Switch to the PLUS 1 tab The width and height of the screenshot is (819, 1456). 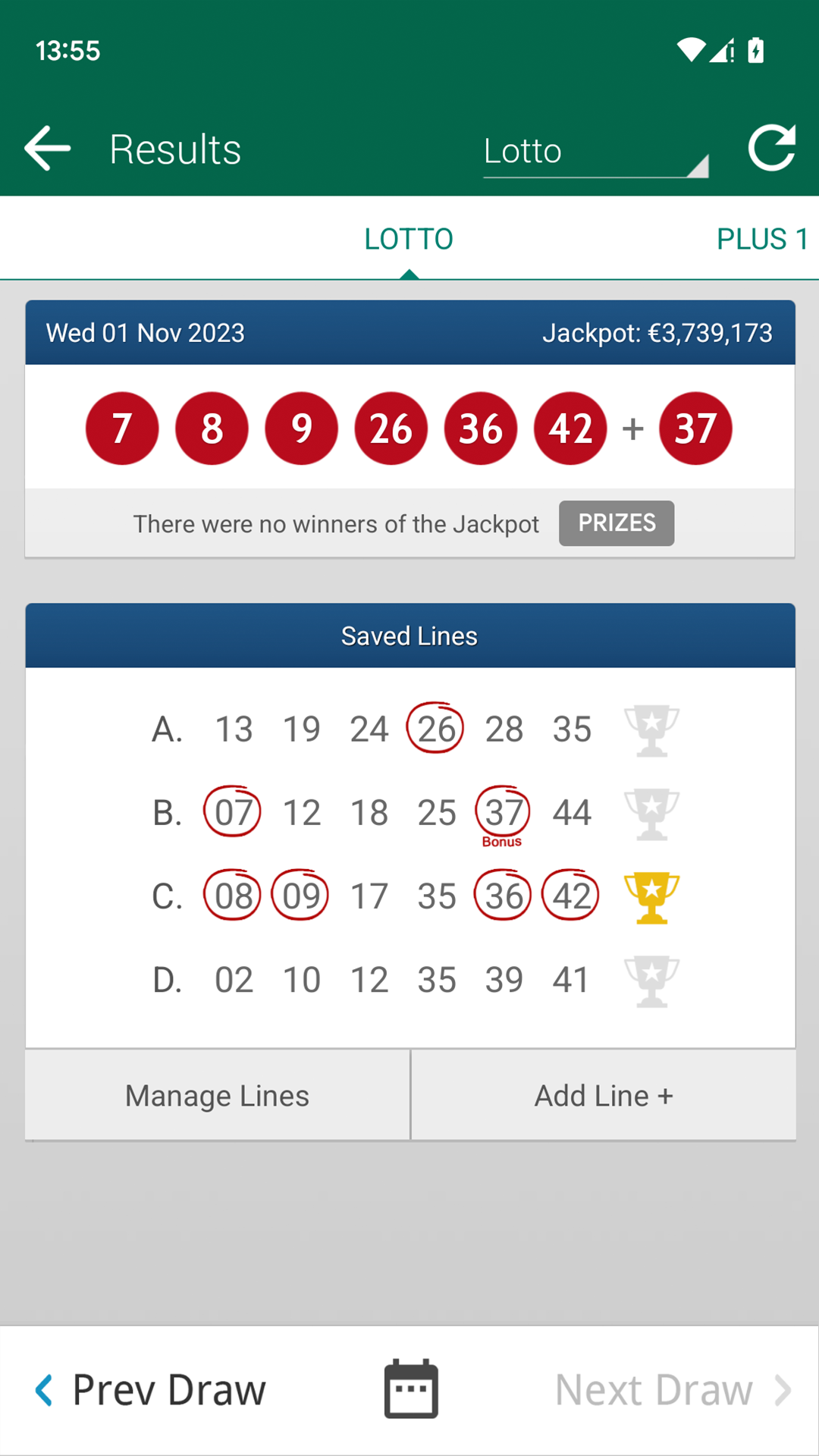pos(762,239)
